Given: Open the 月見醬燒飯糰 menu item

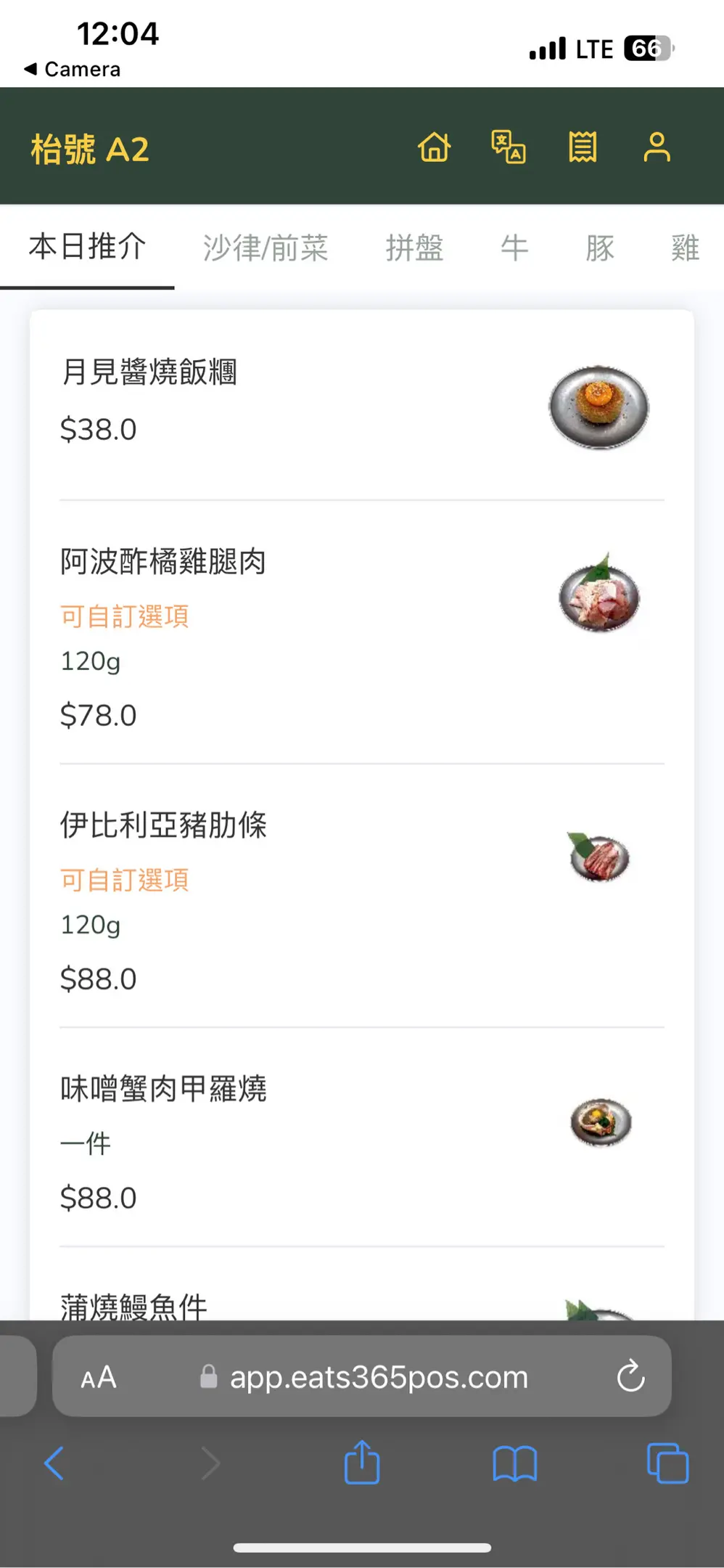Looking at the screenshot, I should 149,372.
